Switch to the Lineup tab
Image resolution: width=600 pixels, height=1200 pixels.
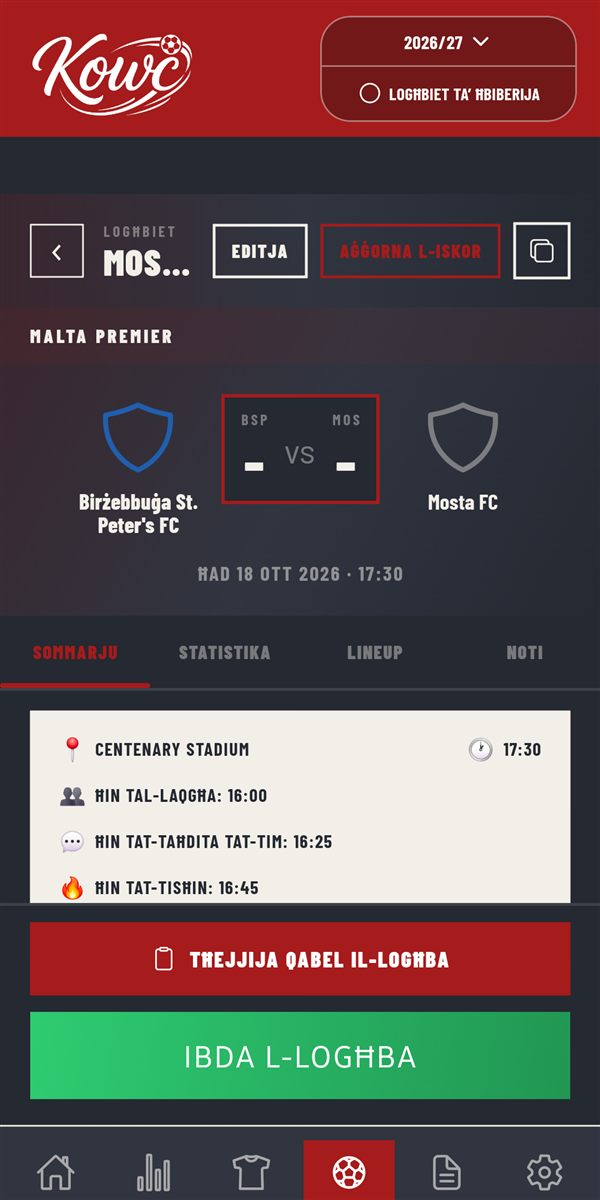pyautogui.click(x=375, y=653)
